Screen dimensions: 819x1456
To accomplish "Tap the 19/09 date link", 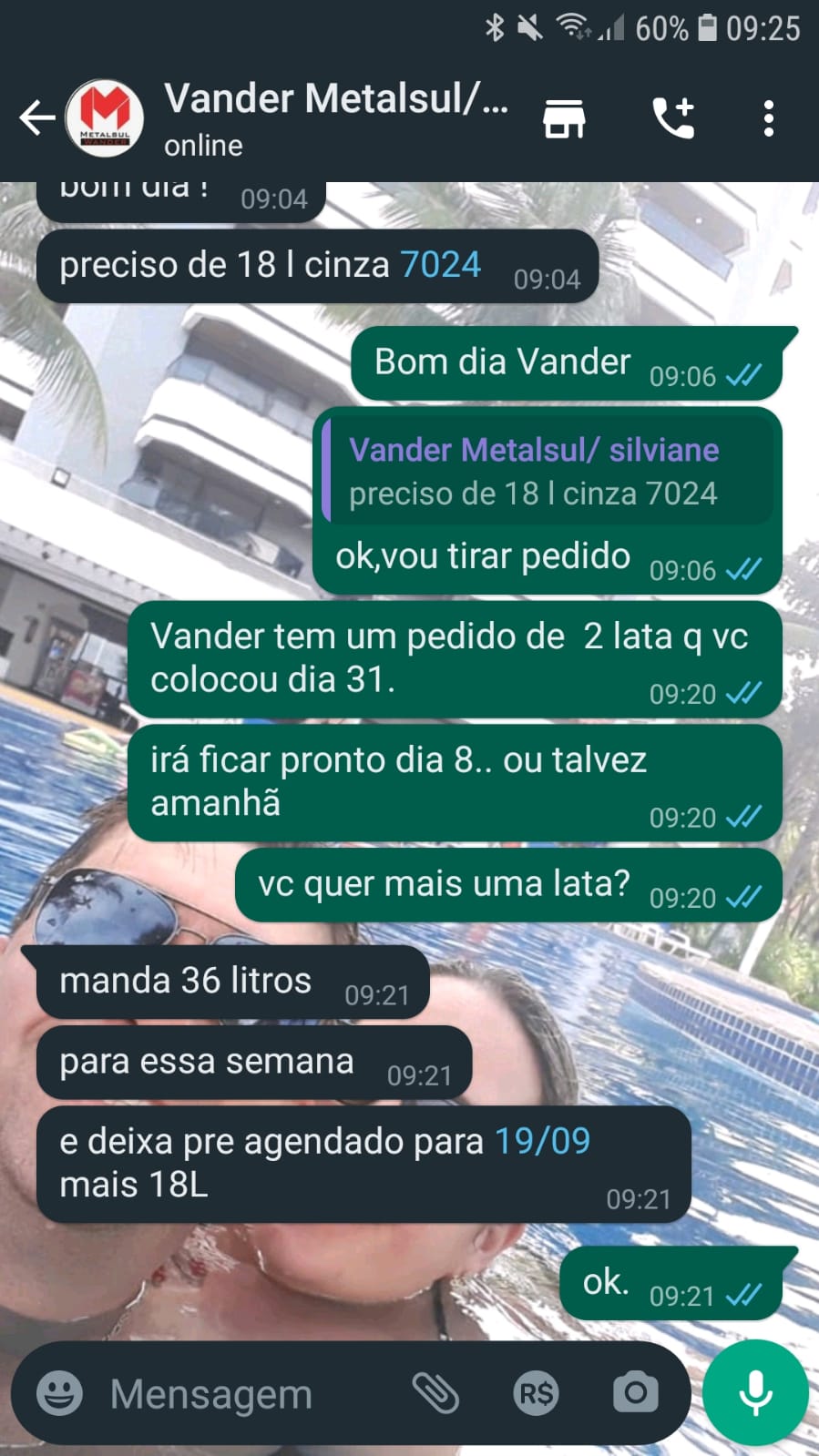I will click(x=542, y=1141).
